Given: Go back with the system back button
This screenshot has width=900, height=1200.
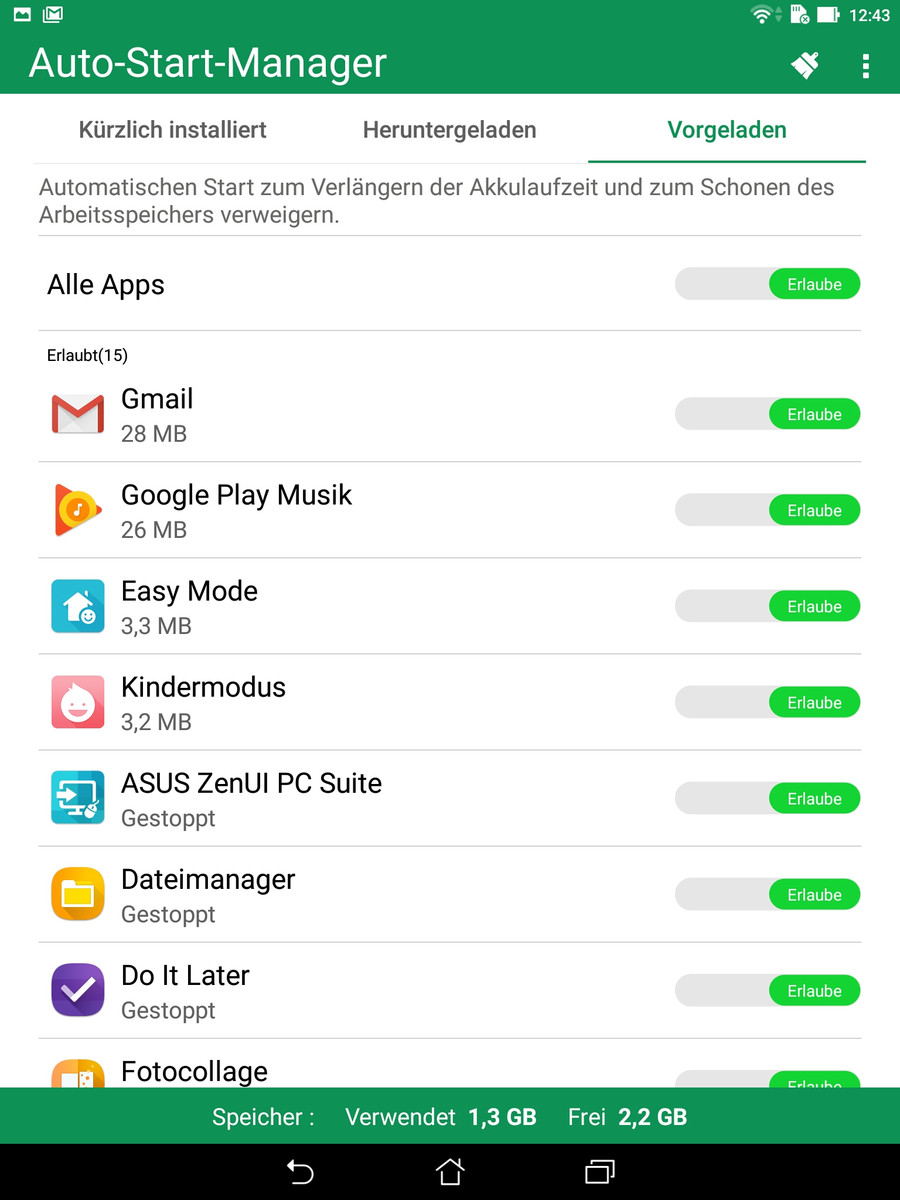Looking at the screenshot, I should pyautogui.click(x=300, y=1171).
